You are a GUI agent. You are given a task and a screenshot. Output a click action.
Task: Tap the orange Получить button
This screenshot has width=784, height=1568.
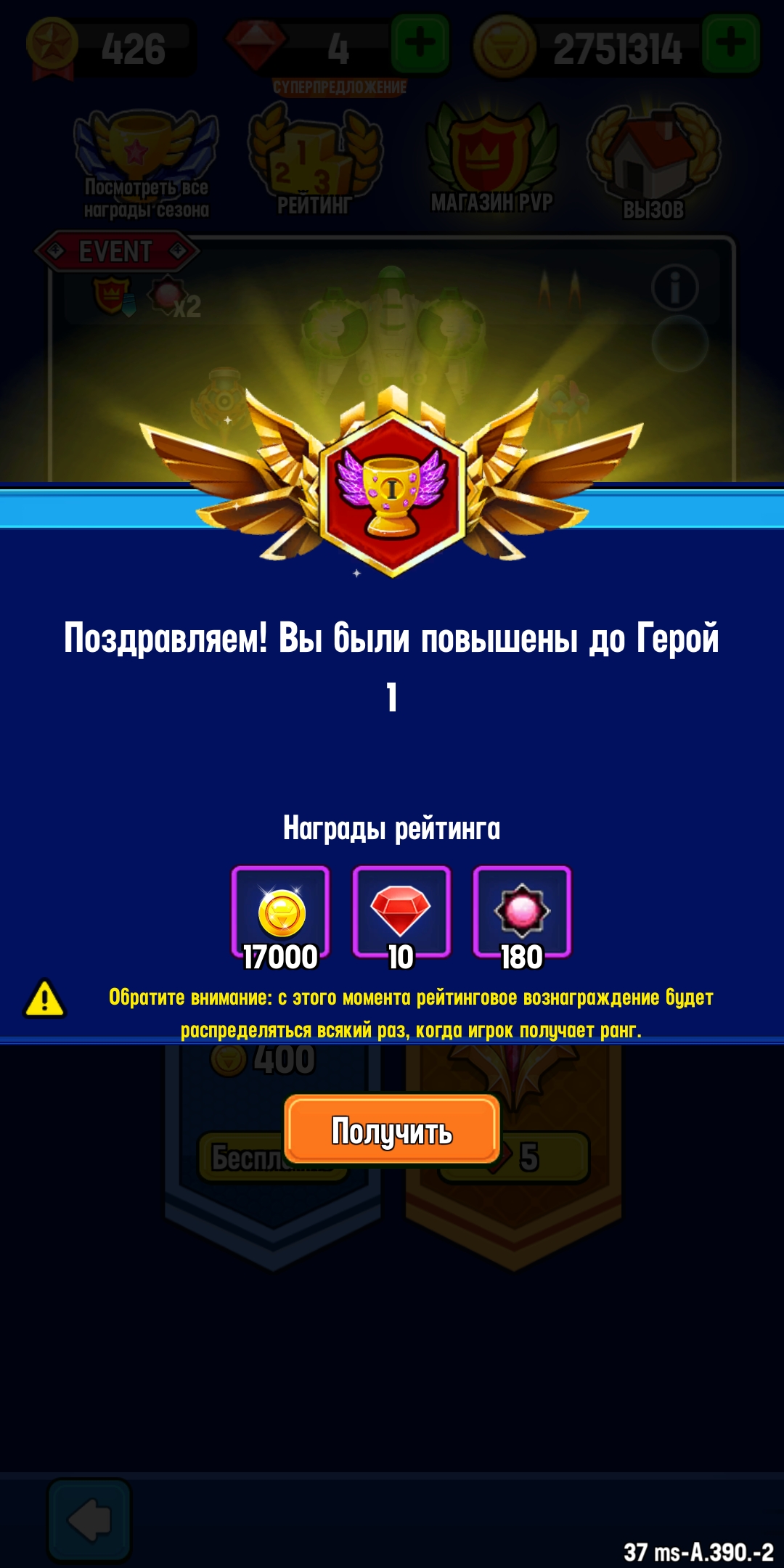pos(392,1130)
